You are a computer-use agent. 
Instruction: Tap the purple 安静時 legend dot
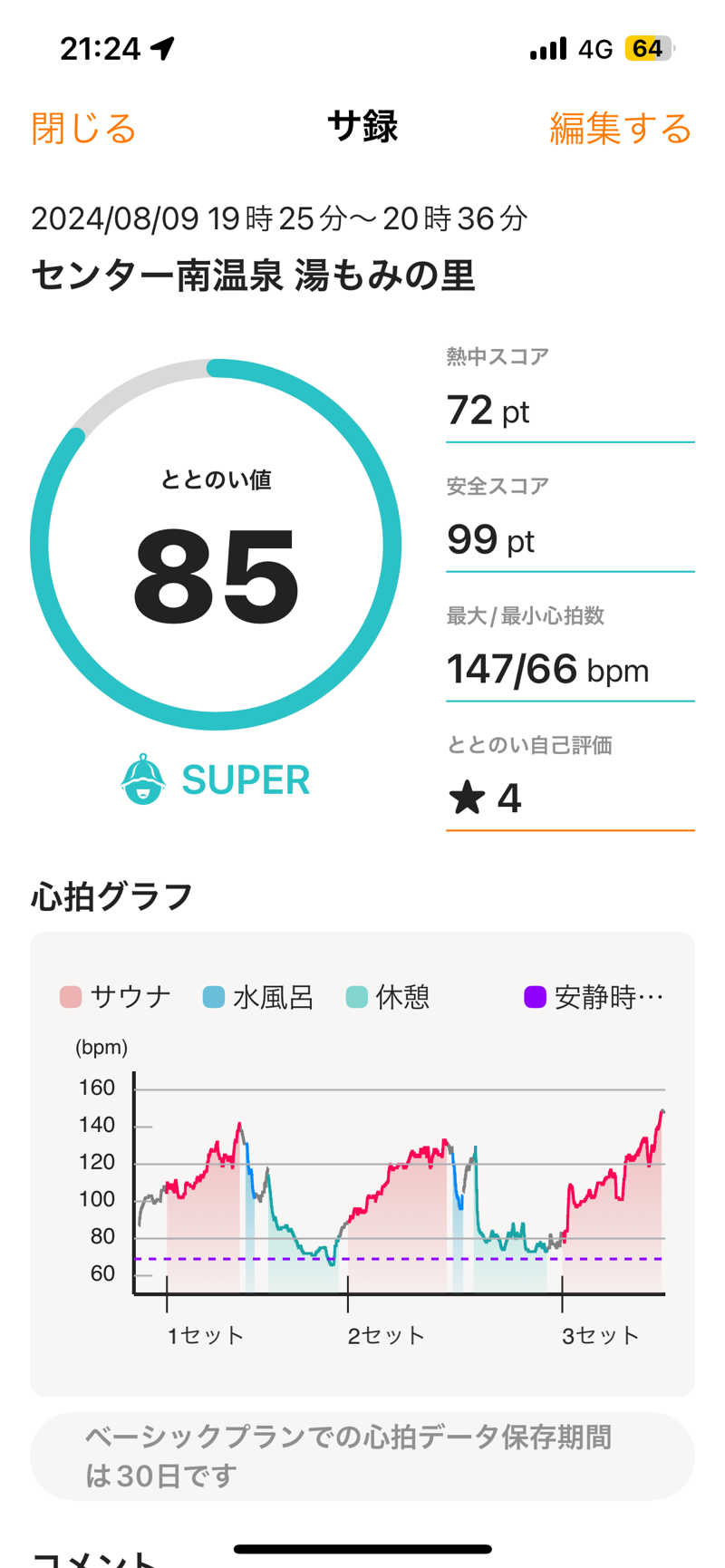[536, 995]
